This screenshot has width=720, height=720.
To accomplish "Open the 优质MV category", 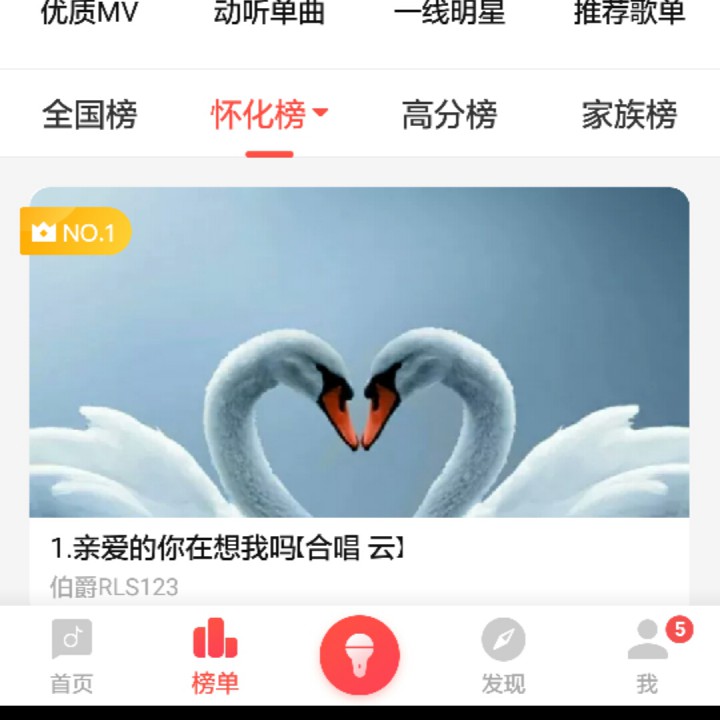I will [x=89, y=14].
